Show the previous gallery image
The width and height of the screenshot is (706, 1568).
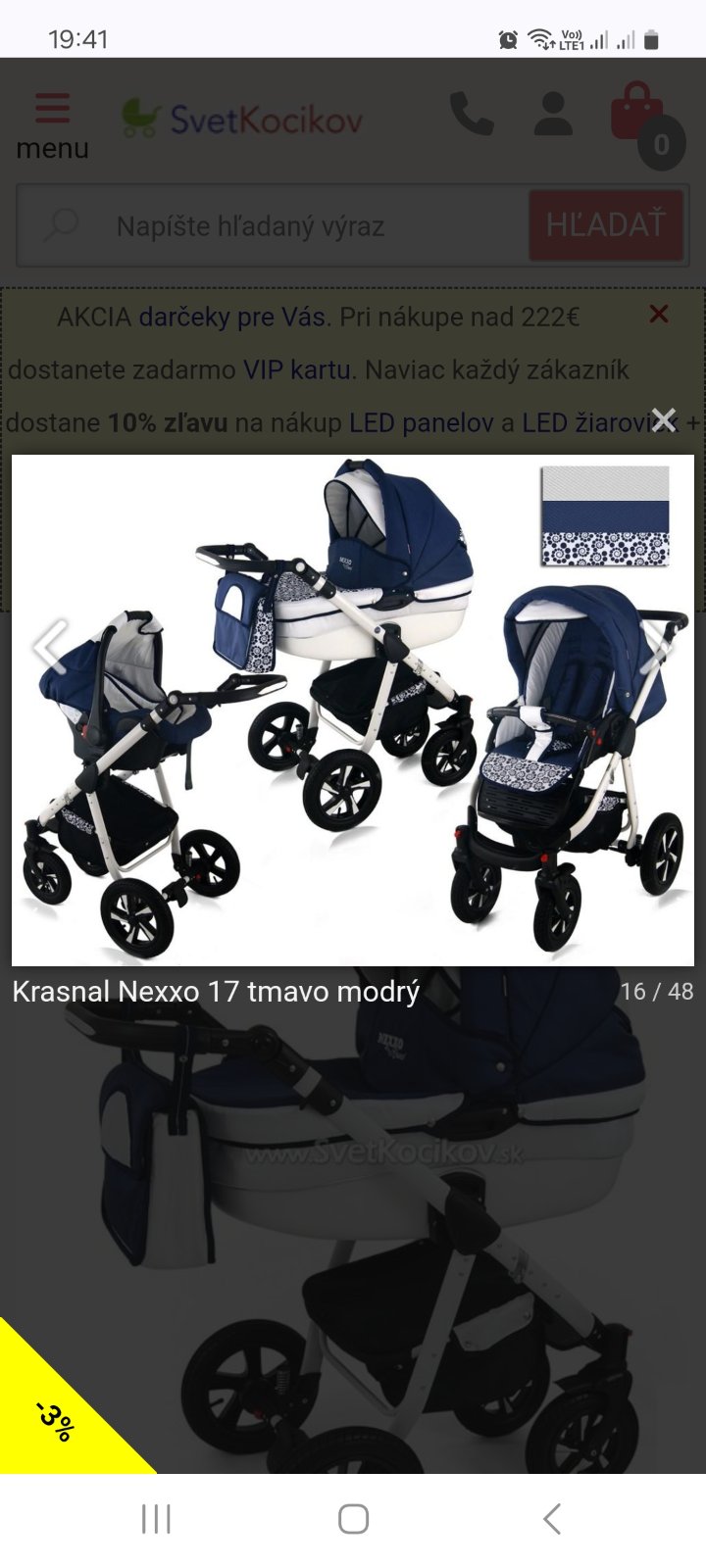click(49, 646)
